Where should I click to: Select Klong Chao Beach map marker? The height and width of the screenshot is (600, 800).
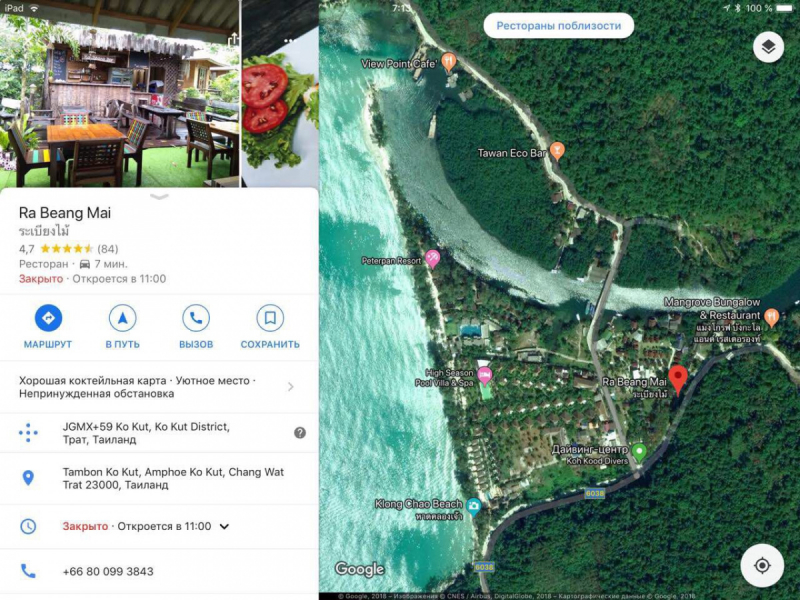click(472, 505)
